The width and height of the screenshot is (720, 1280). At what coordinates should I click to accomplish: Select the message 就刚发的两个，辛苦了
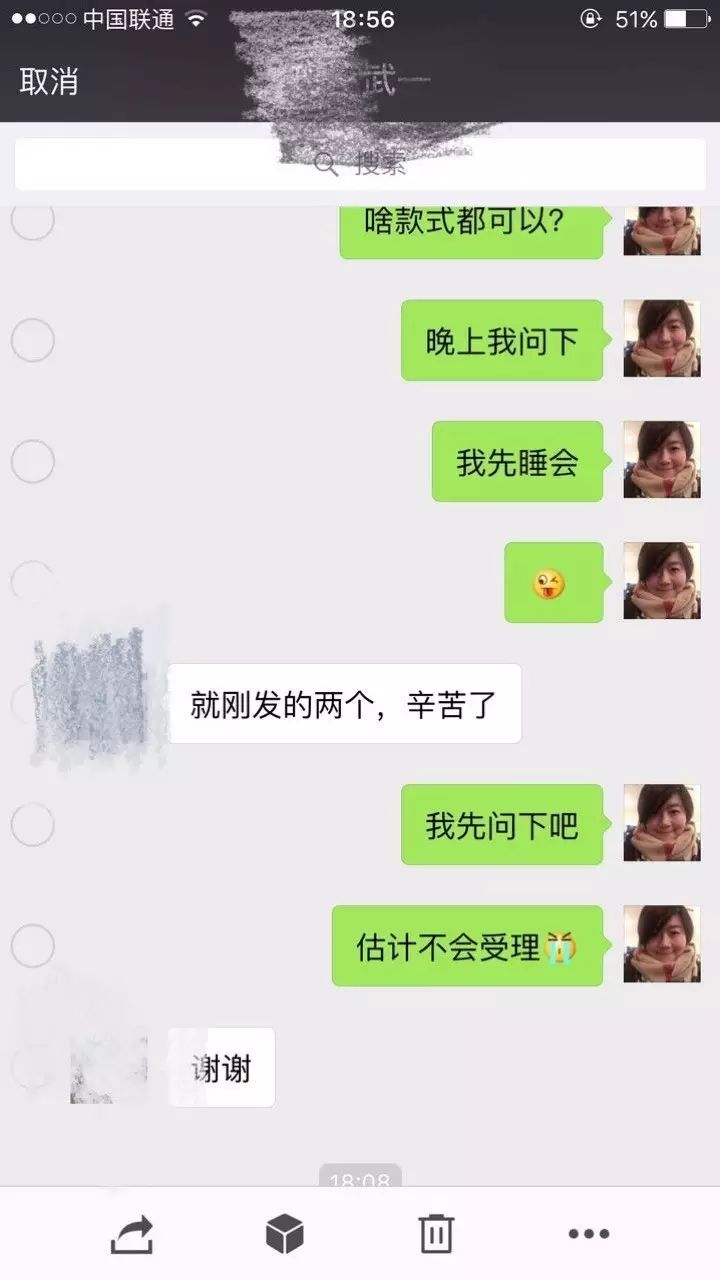click(x=32, y=703)
